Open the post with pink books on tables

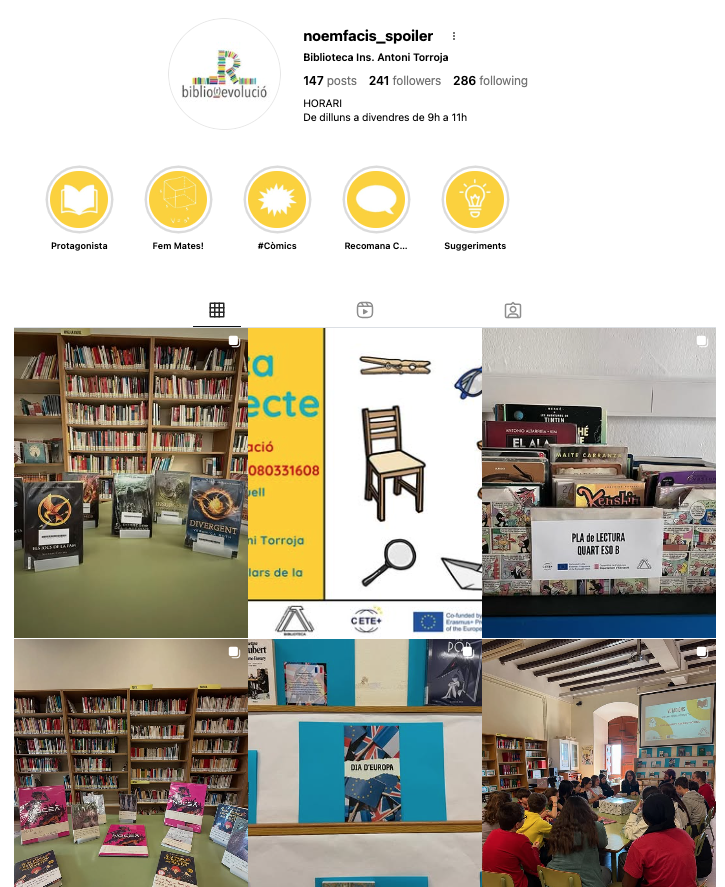point(130,764)
